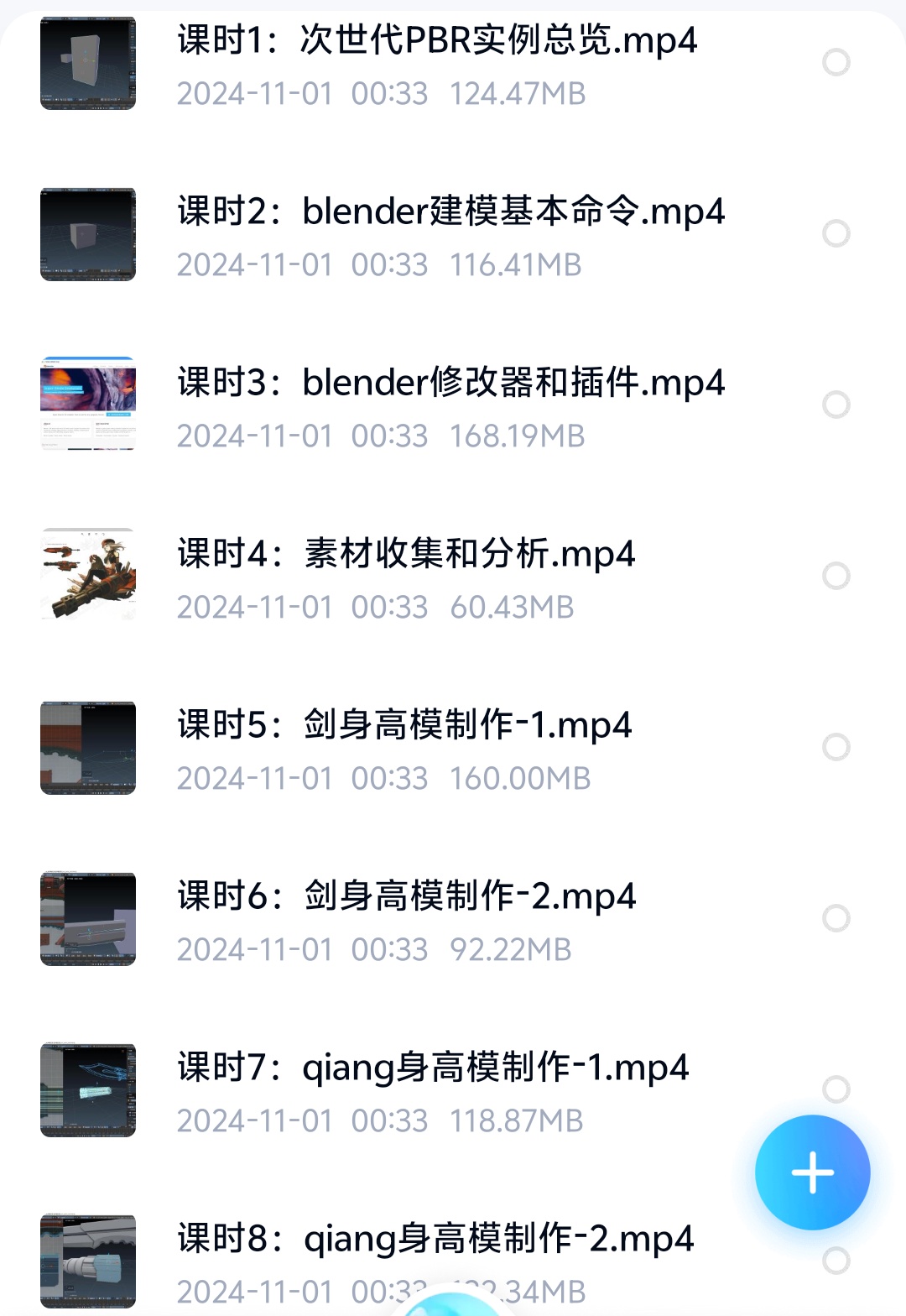Select the circle for 课时5 video
Screen dimensions: 906x1316
click(836, 747)
